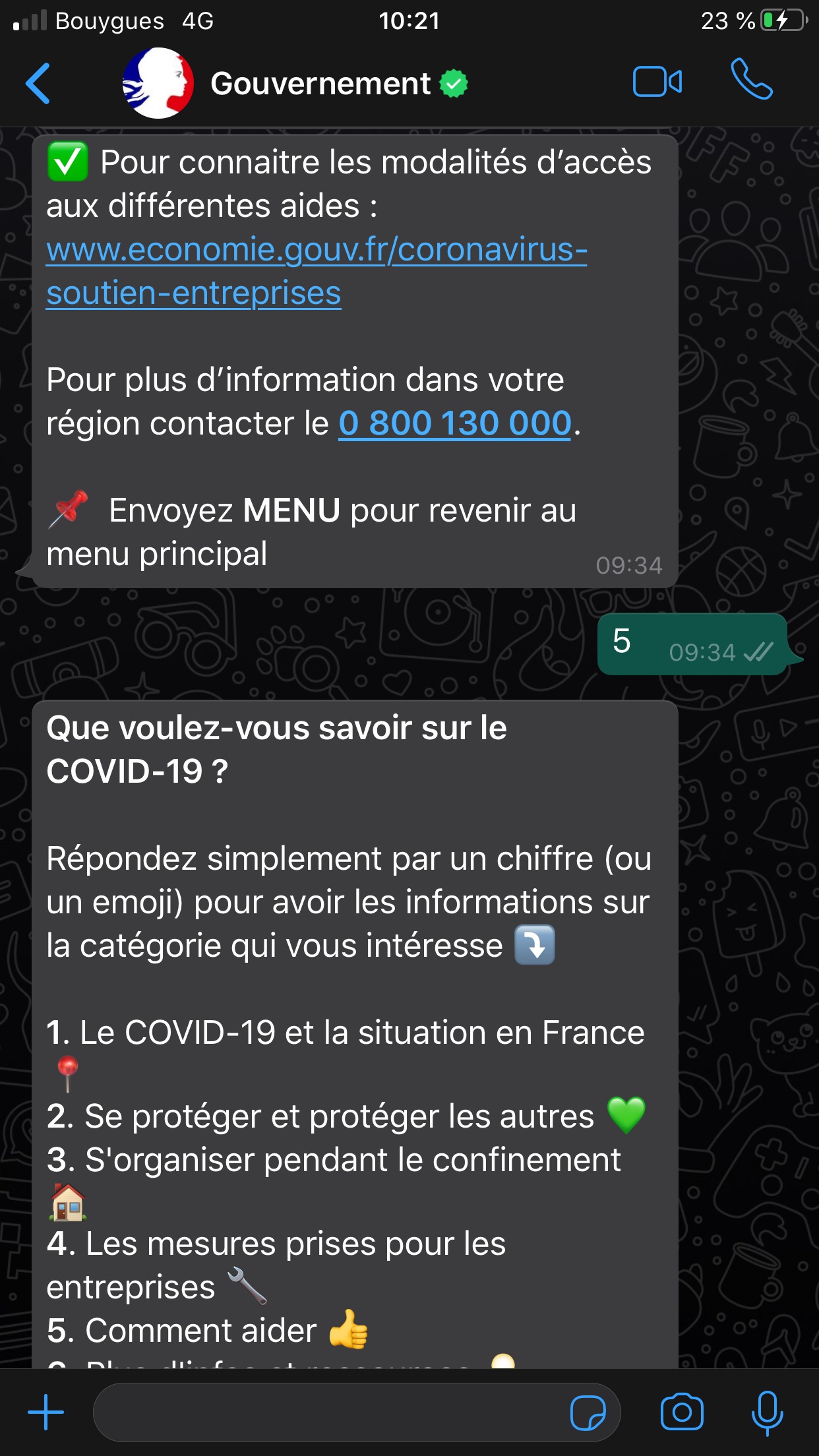Go back to the chats list
Viewport: 819px width, 1456px height.
coord(38,84)
